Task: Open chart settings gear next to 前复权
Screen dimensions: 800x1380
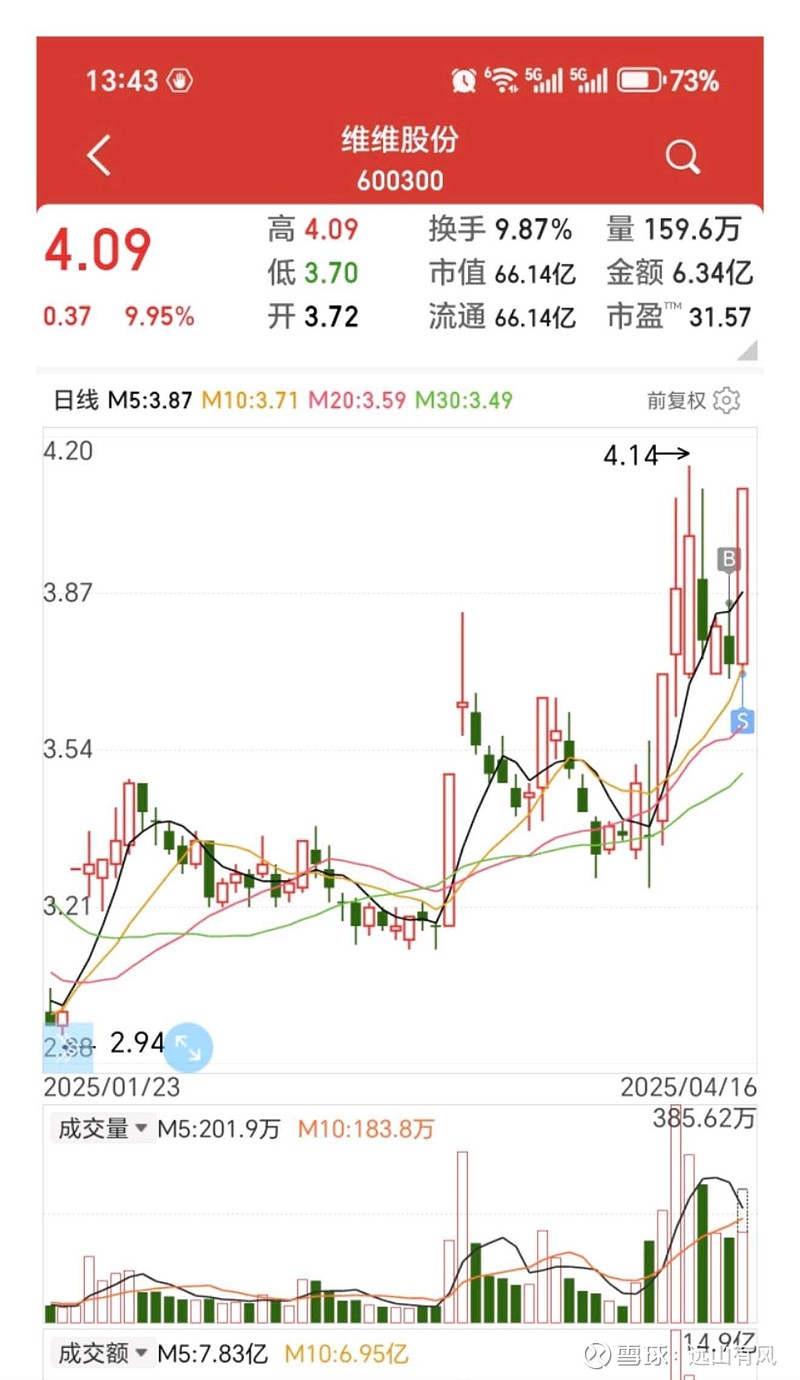Action: pyautogui.click(x=727, y=401)
